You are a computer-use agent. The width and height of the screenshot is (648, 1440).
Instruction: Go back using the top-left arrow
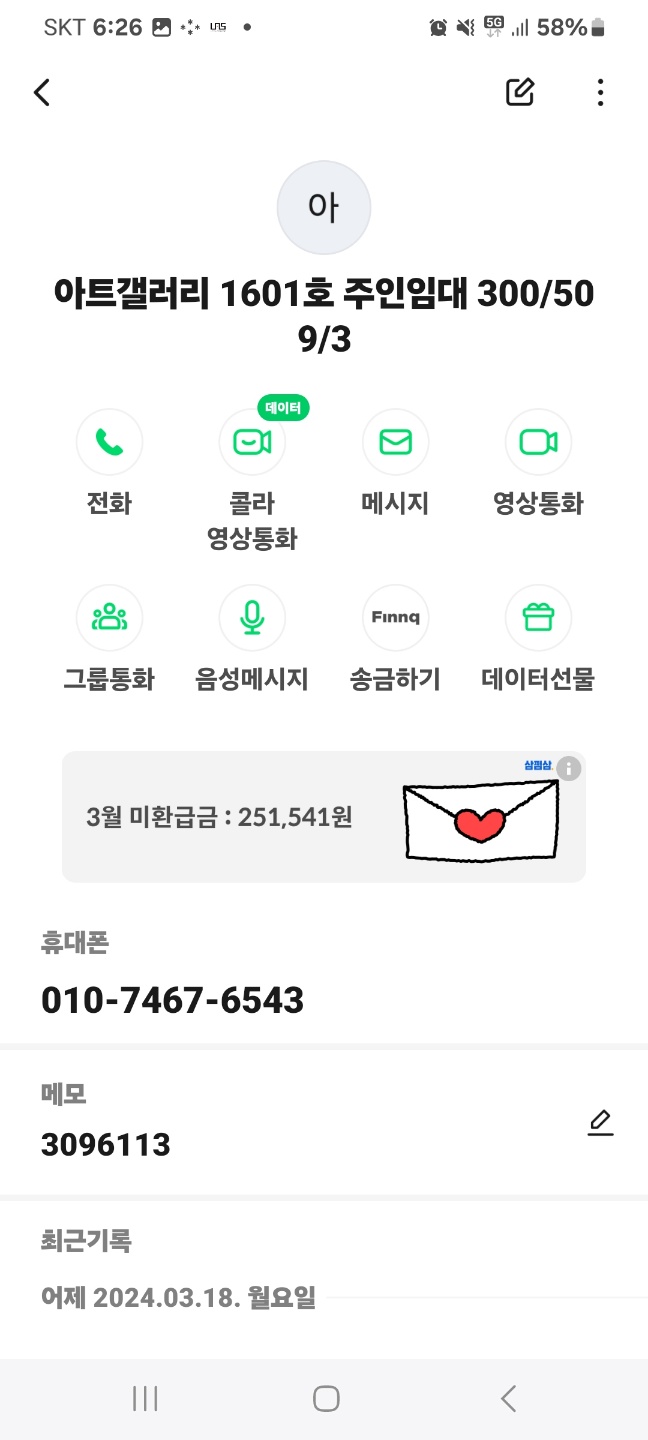[x=41, y=93]
